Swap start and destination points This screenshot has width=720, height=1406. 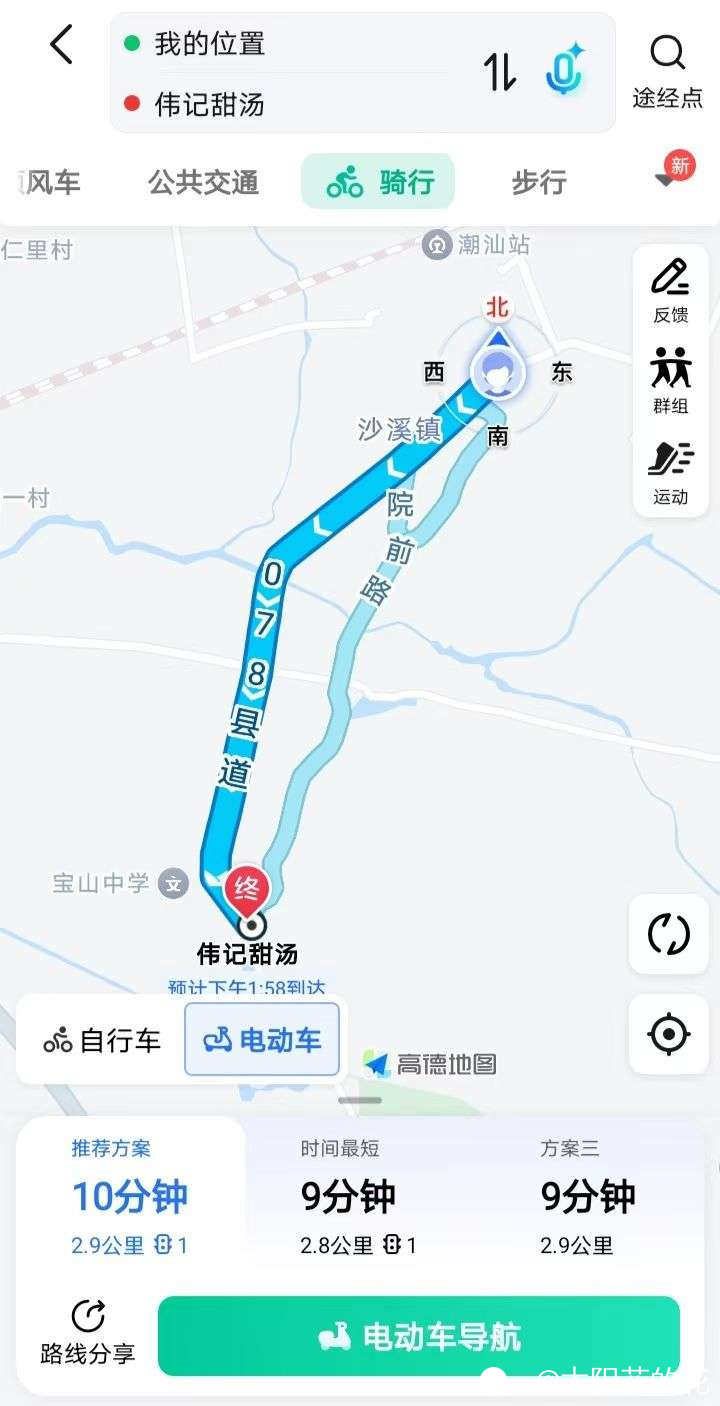500,72
